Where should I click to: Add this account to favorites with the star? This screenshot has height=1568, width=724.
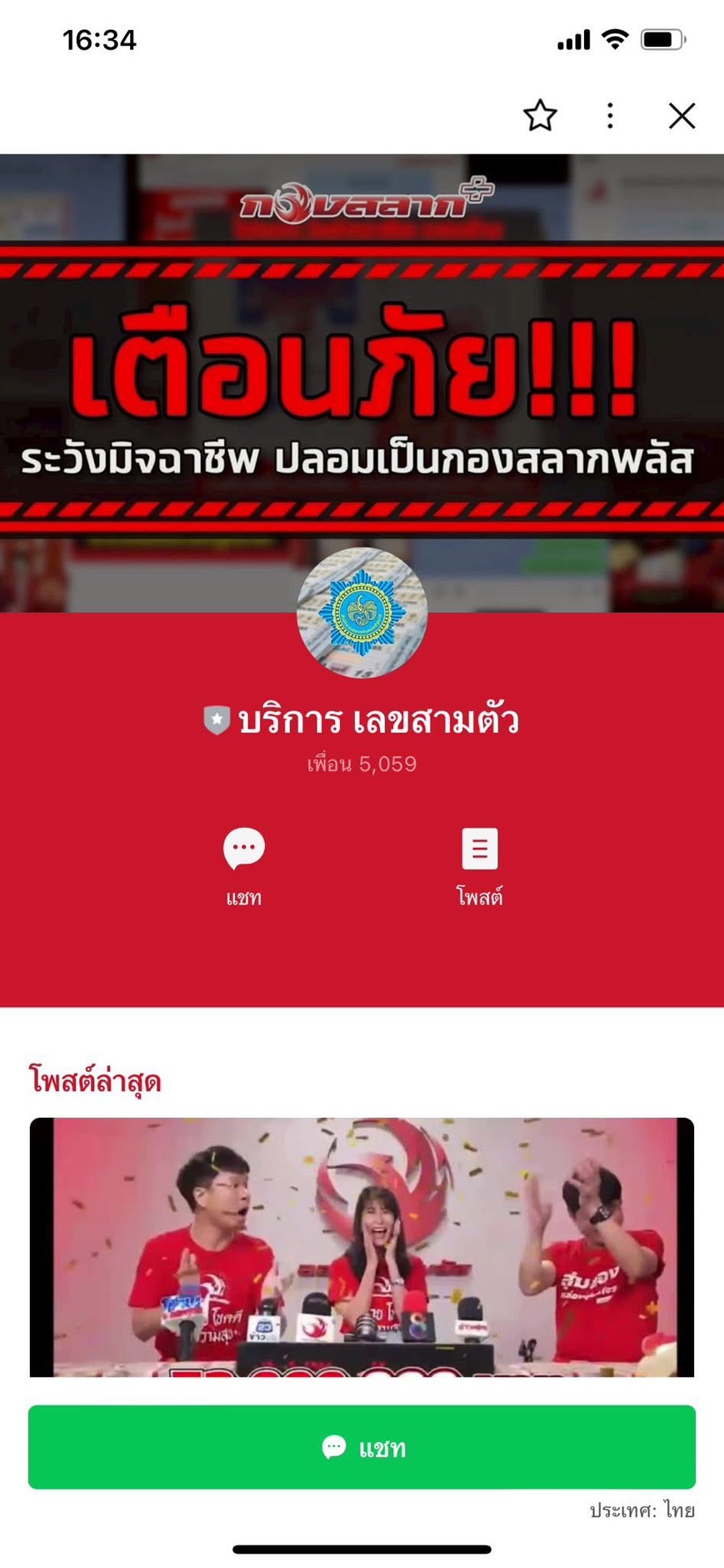pos(540,115)
